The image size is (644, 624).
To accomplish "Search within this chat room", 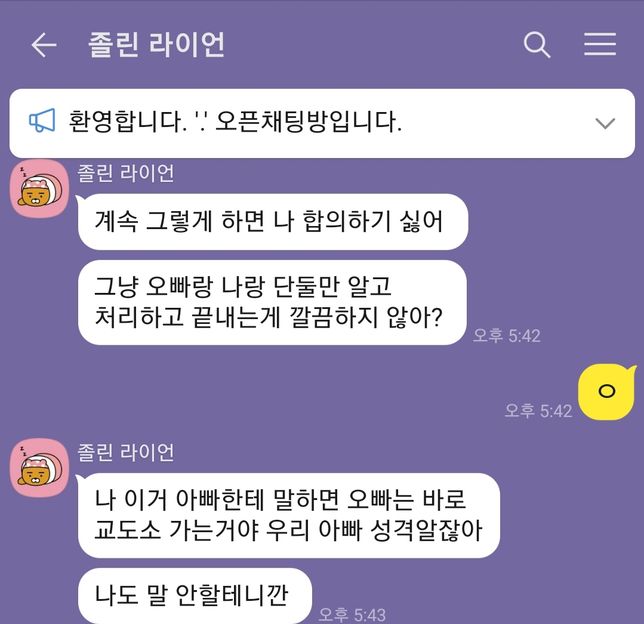I will (537, 45).
